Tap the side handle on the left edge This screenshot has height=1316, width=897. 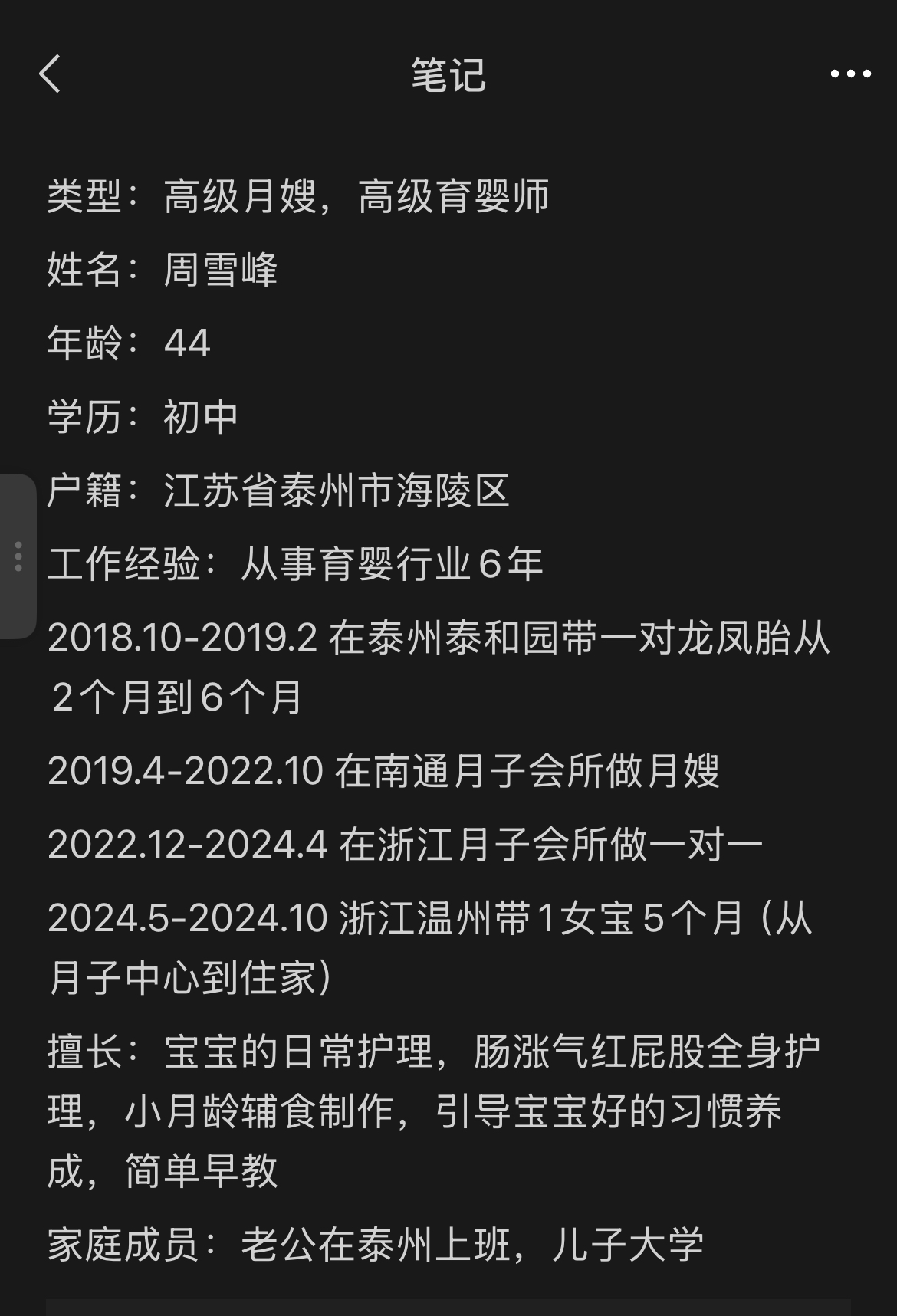(18, 556)
